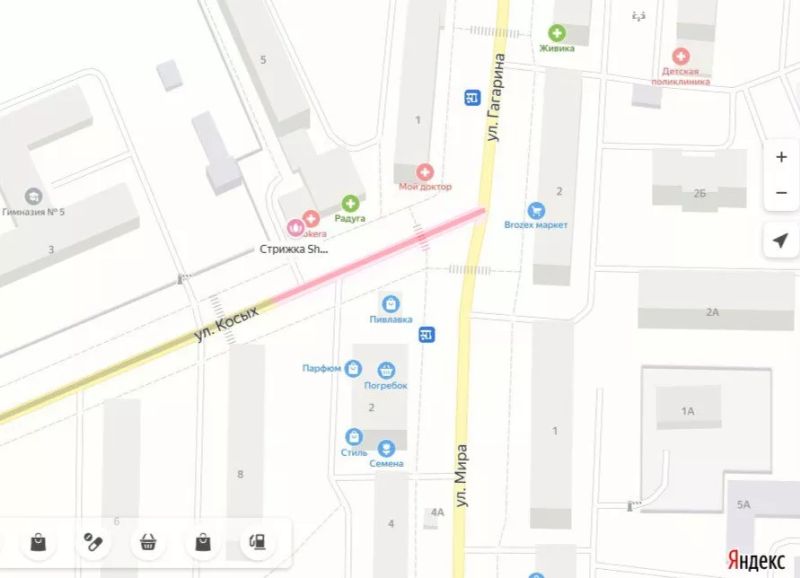Open the Семена shop marker
This screenshot has width=800, height=578.
386,447
